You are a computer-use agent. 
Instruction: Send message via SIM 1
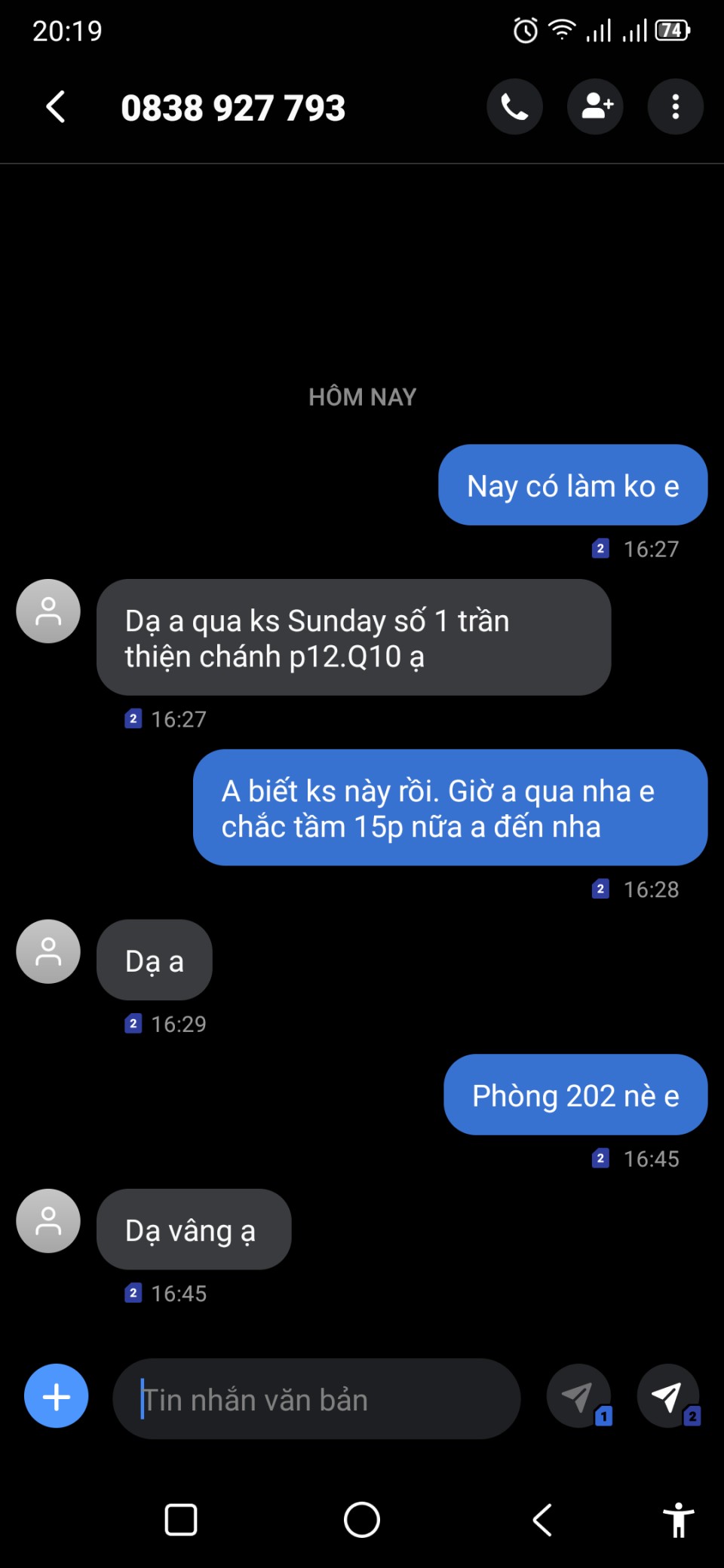[578, 1396]
